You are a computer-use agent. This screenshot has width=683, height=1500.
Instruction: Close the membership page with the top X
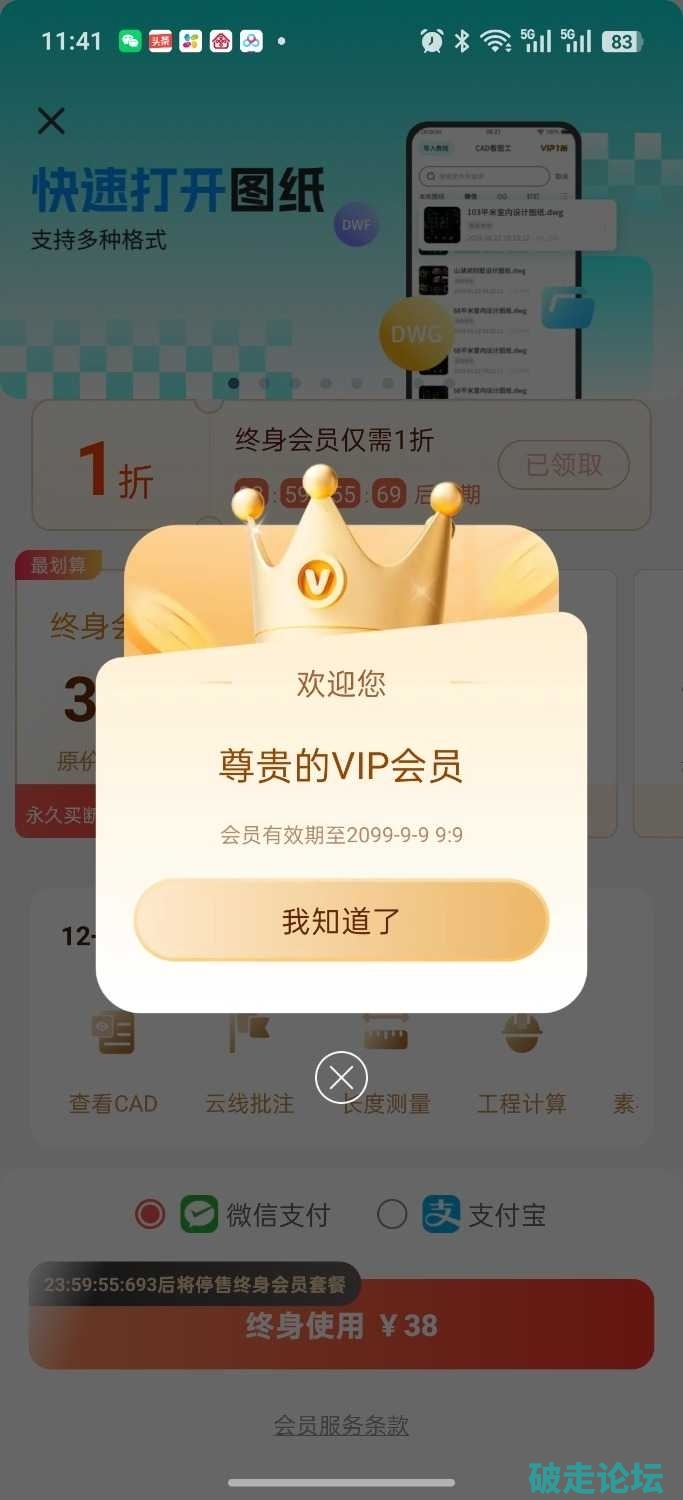coord(51,121)
